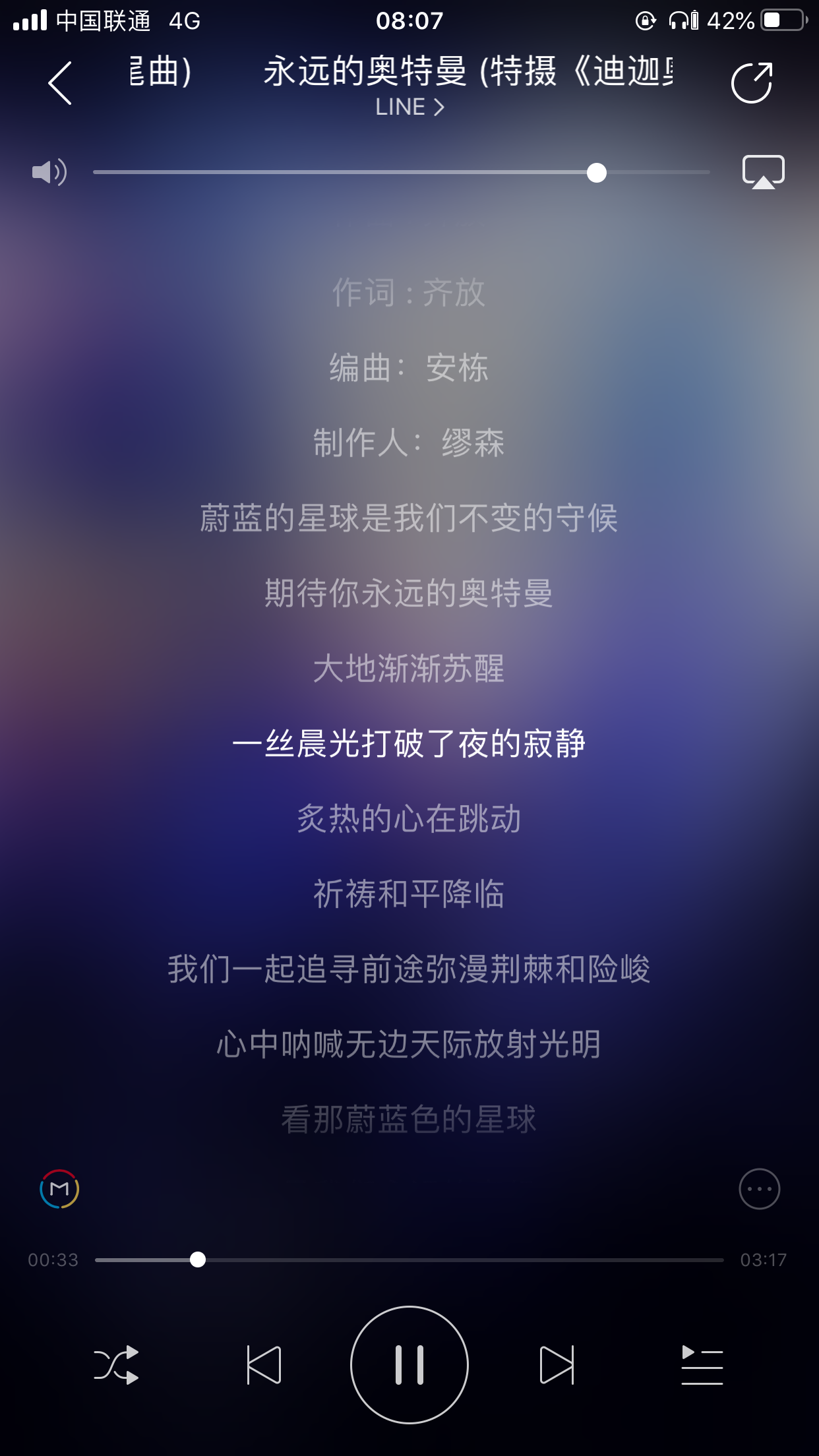Open the more options ellipsis menu
This screenshot has width=819, height=1456.
point(760,1189)
